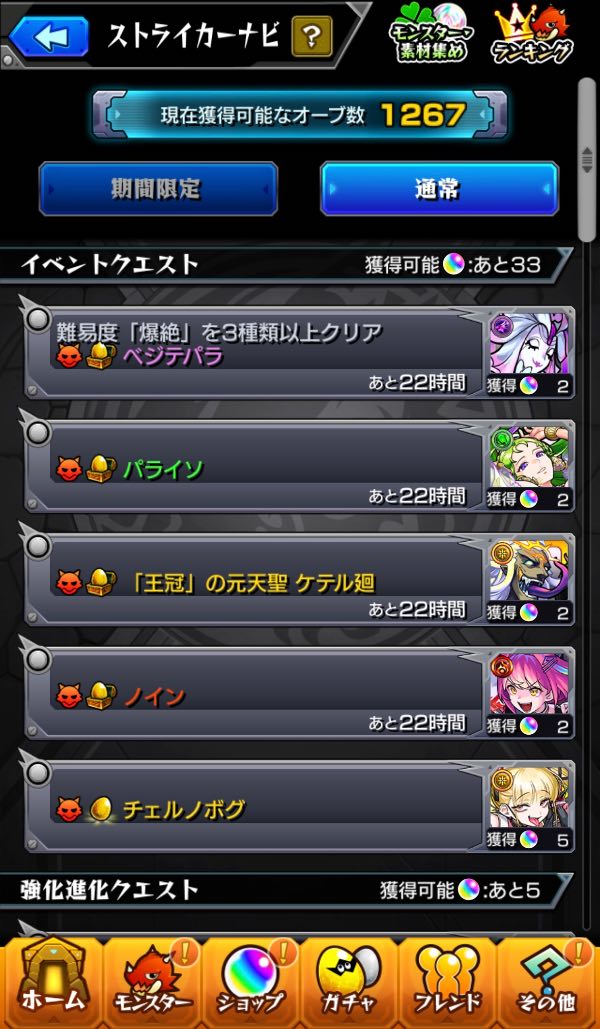Switch to the 期間限定 tab
Screen dimensions: 600x1029
(158, 189)
